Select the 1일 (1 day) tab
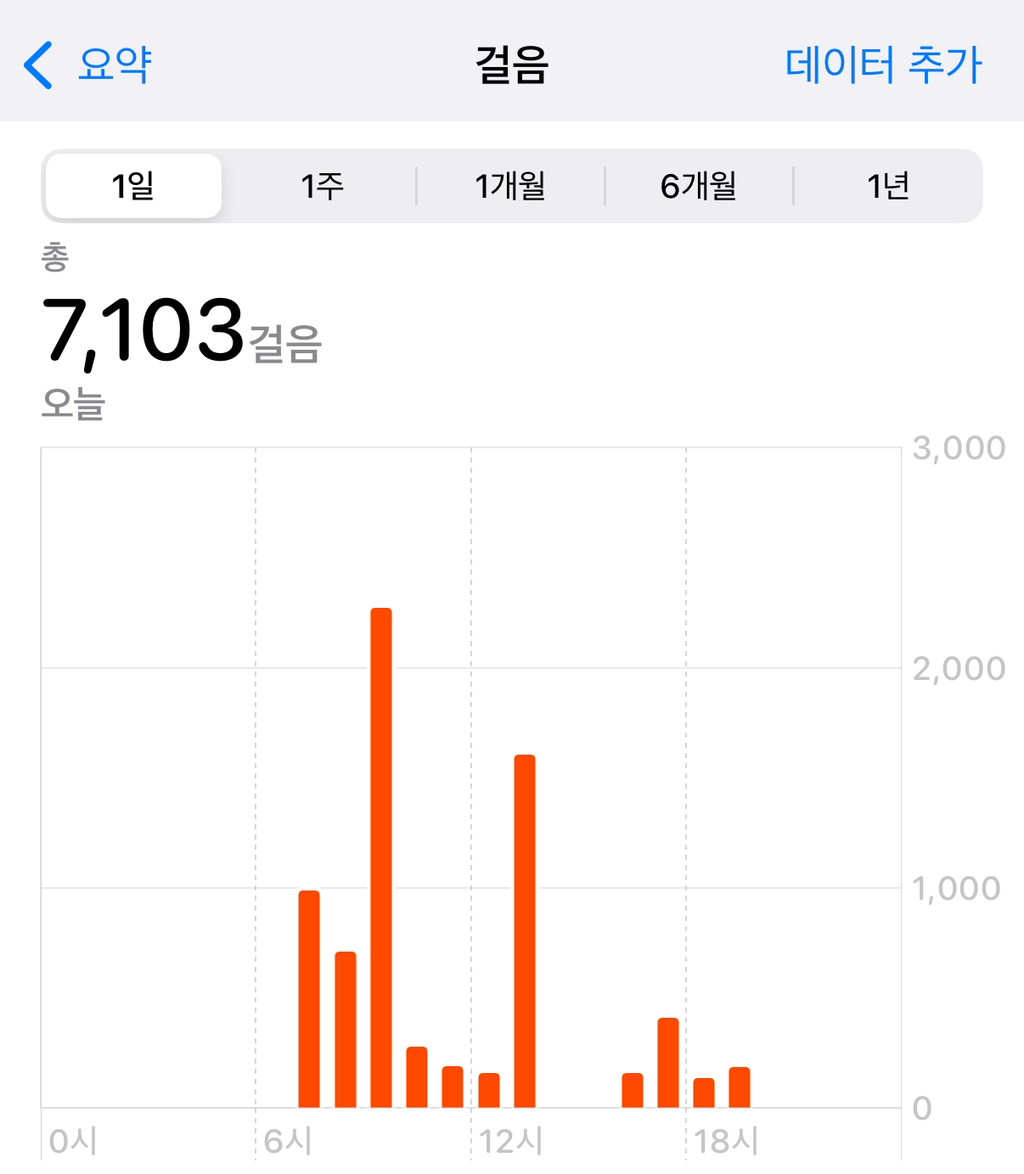This screenshot has width=1024, height=1174. 131,186
